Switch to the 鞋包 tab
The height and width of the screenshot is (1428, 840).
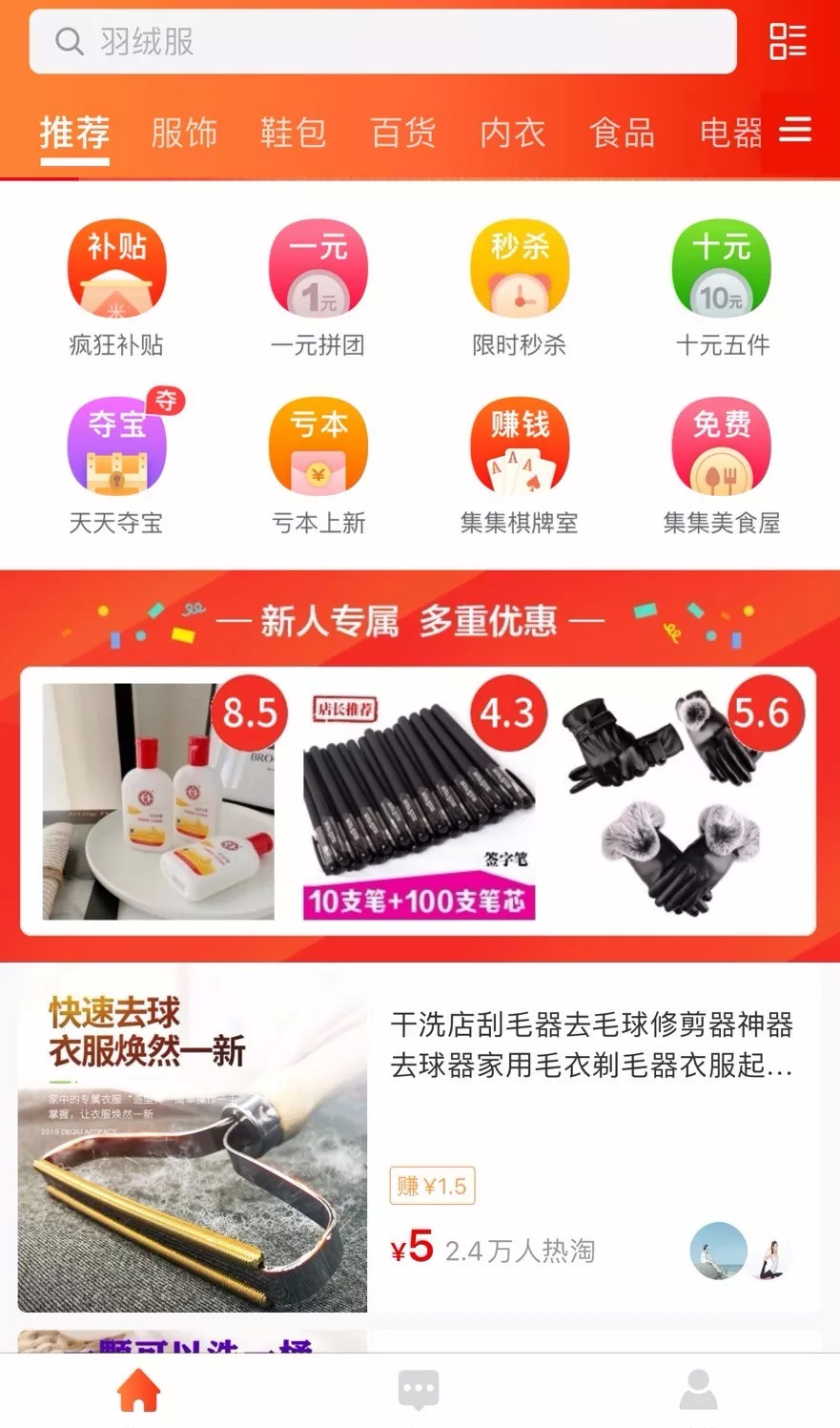coord(294,133)
